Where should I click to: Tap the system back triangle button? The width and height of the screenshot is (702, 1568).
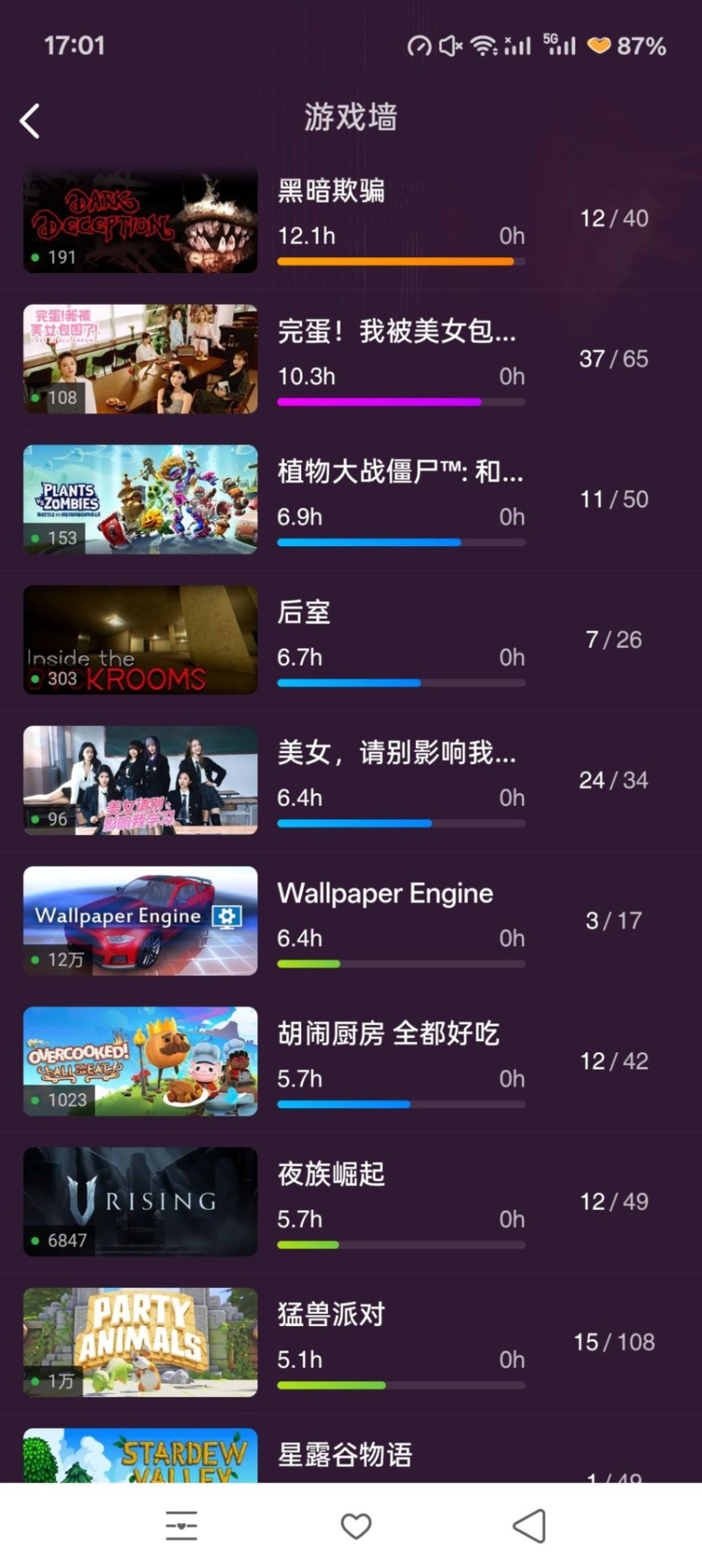point(529,1526)
